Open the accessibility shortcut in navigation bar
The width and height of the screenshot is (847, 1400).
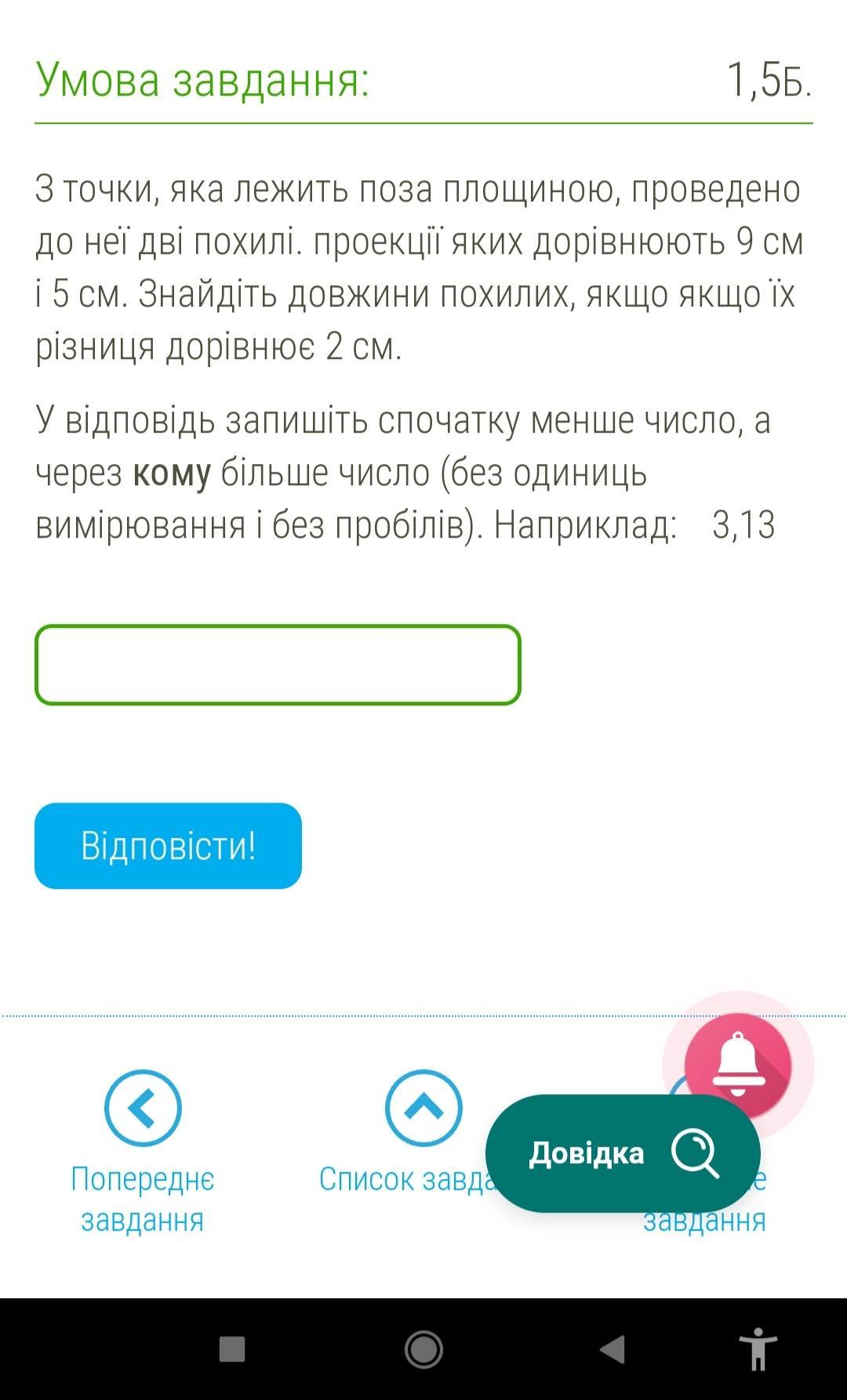(758, 1349)
